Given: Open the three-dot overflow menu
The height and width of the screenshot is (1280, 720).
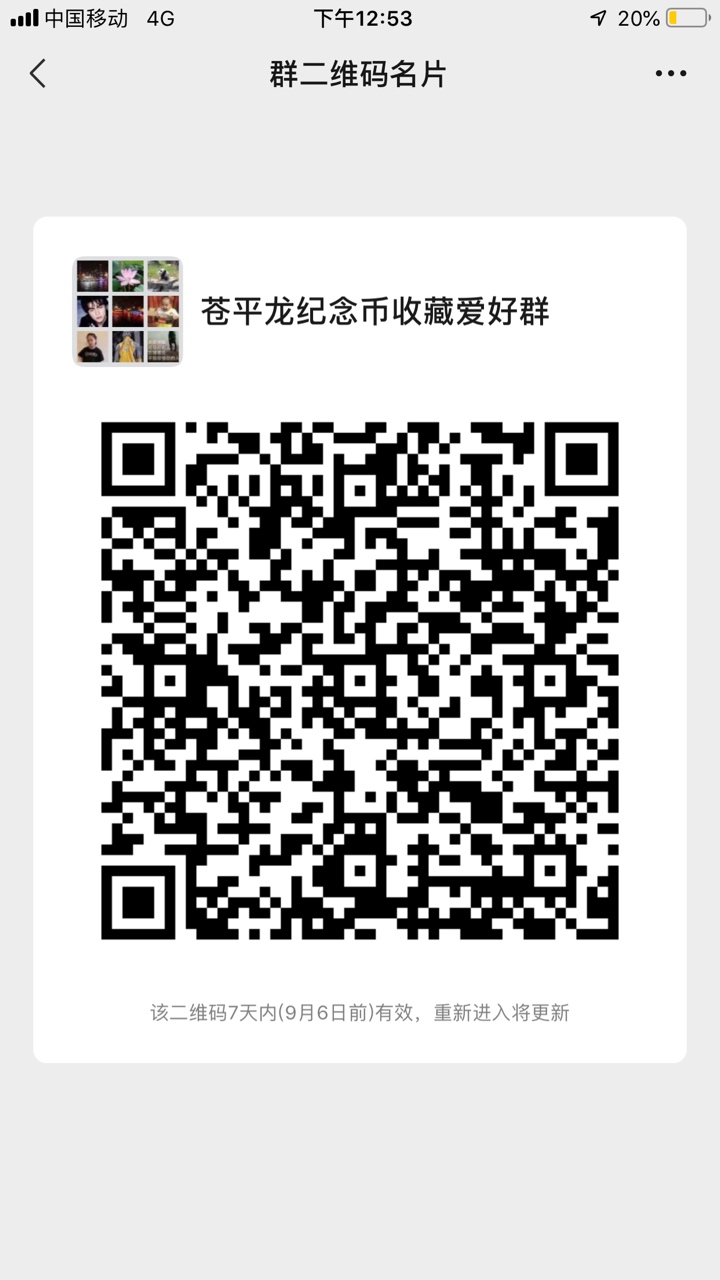Looking at the screenshot, I should [670, 73].
